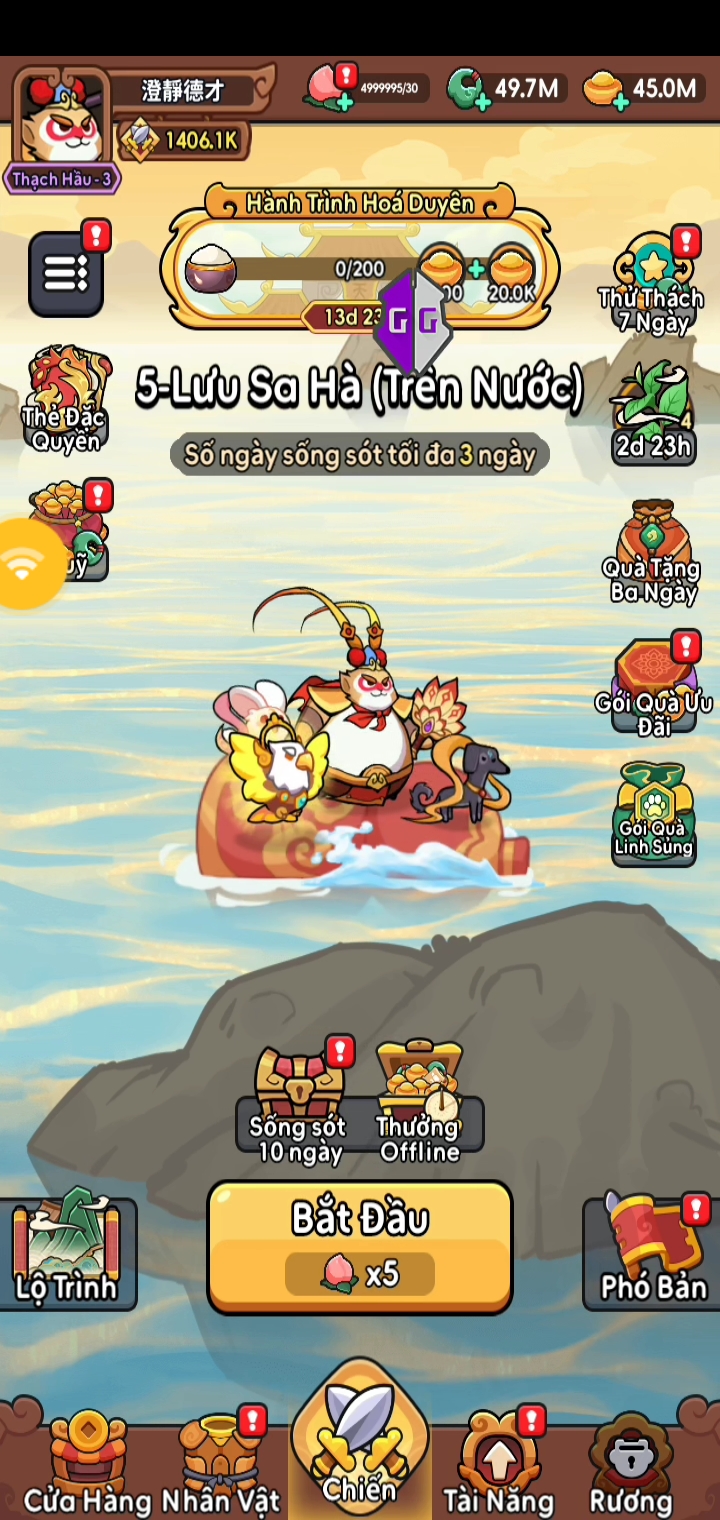The image size is (720, 1520).
Task: Open Gói Quà Linh Sủng pack
Action: pos(654,815)
